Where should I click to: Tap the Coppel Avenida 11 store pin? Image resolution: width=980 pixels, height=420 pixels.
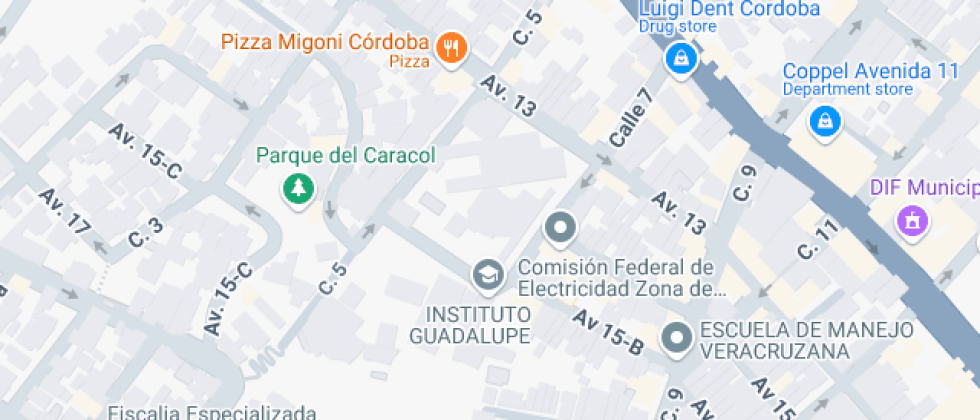pyautogui.click(x=826, y=122)
